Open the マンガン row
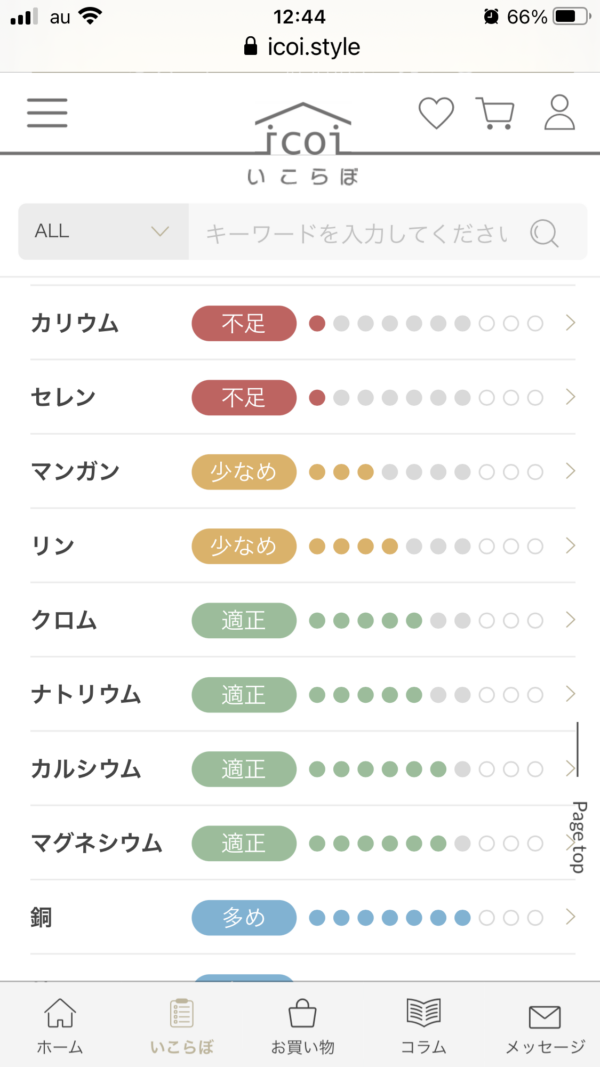The height and width of the screenshot is (1067, 600). pos(303,472)
